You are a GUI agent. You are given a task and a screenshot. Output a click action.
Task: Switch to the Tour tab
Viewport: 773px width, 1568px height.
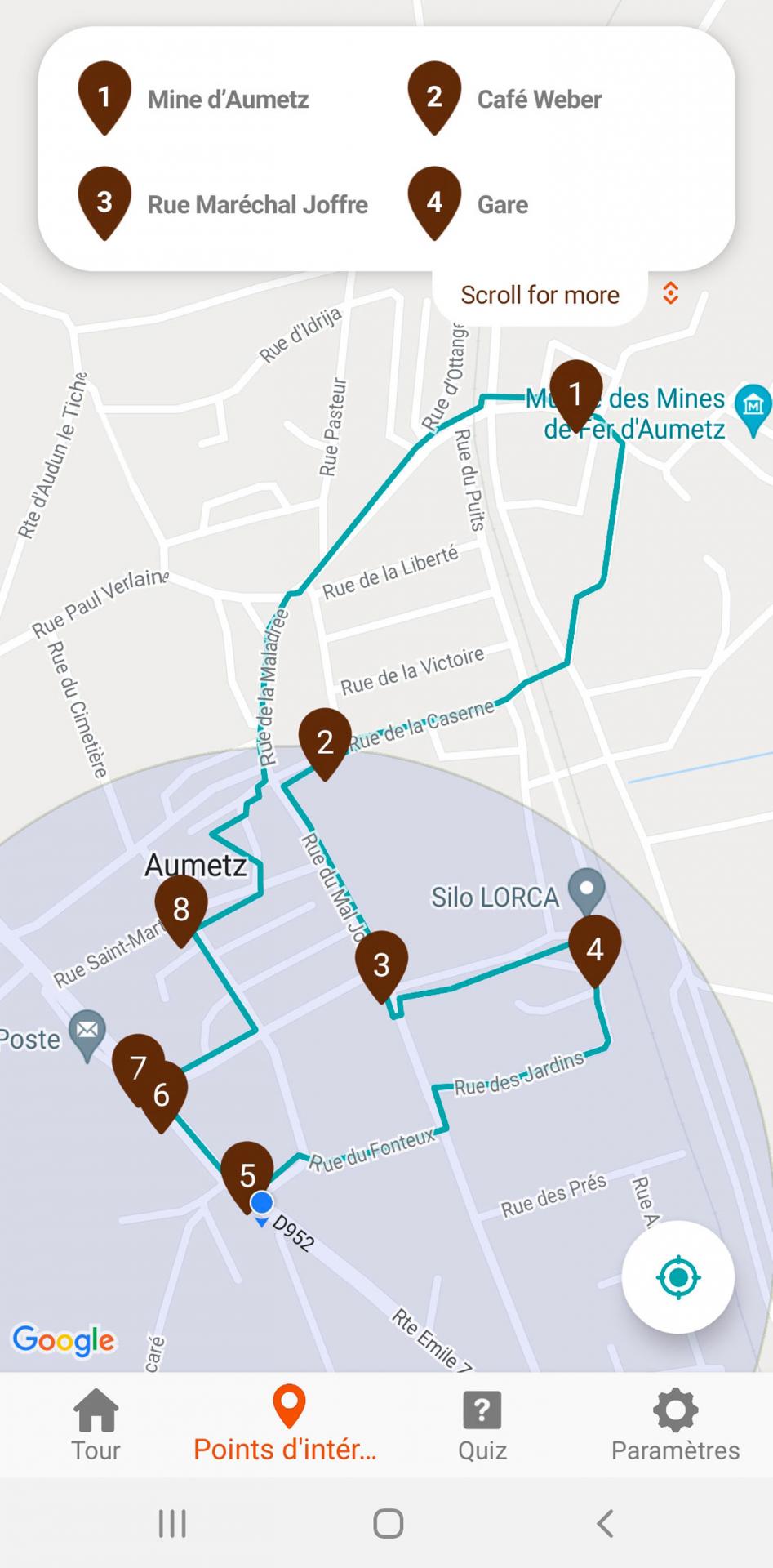click(x=96, y=1426)
